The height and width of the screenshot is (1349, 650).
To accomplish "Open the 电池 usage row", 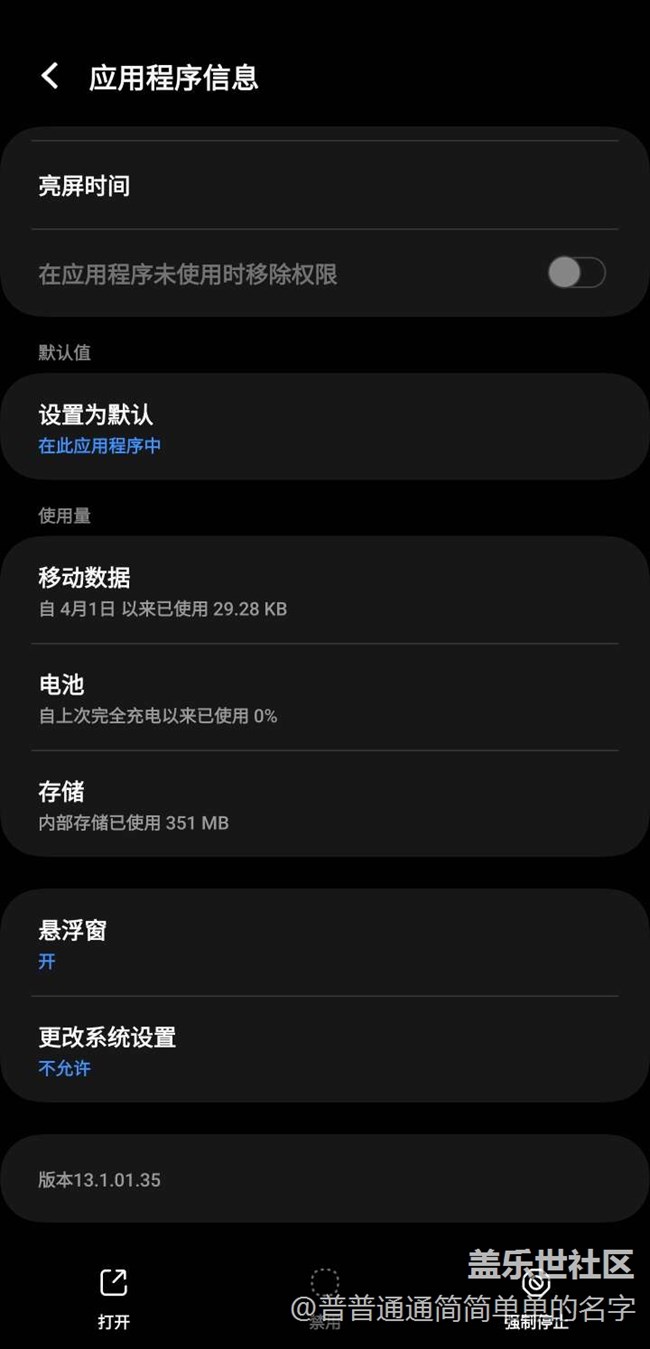I will [x=325, y=697].
